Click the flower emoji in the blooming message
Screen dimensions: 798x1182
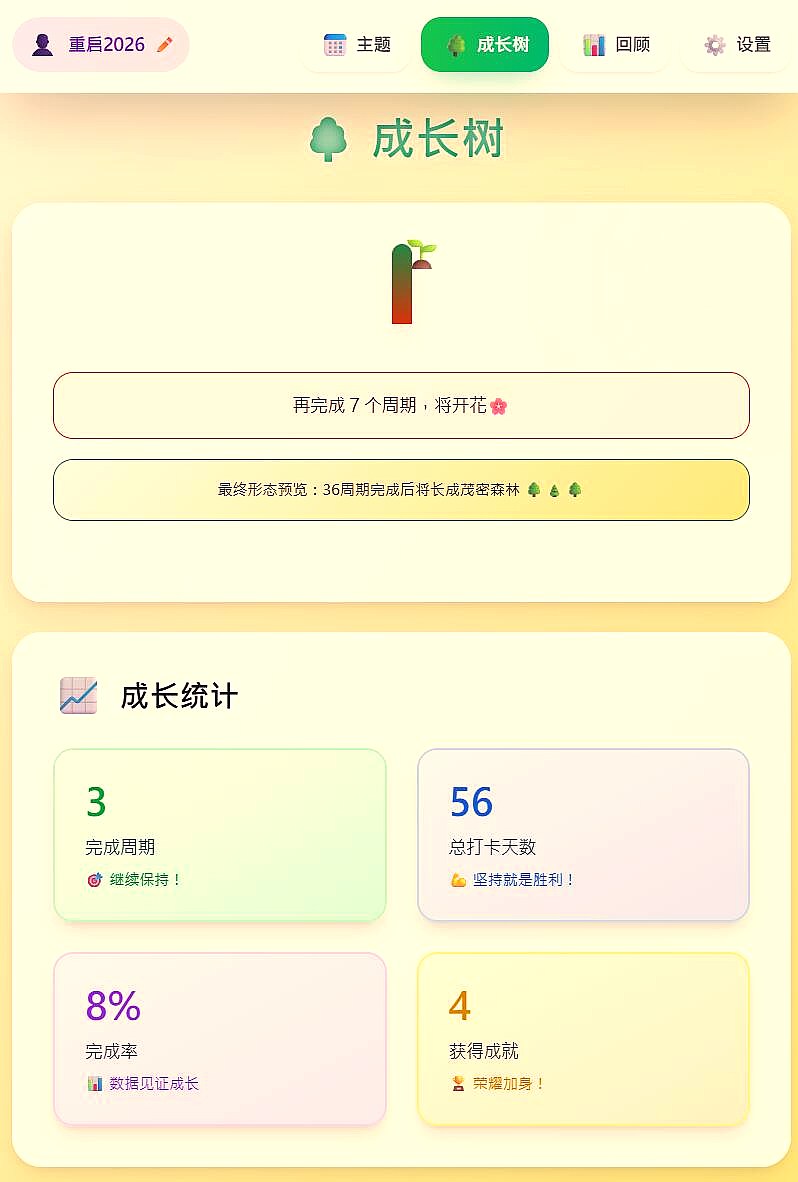(x=498, y=405)
